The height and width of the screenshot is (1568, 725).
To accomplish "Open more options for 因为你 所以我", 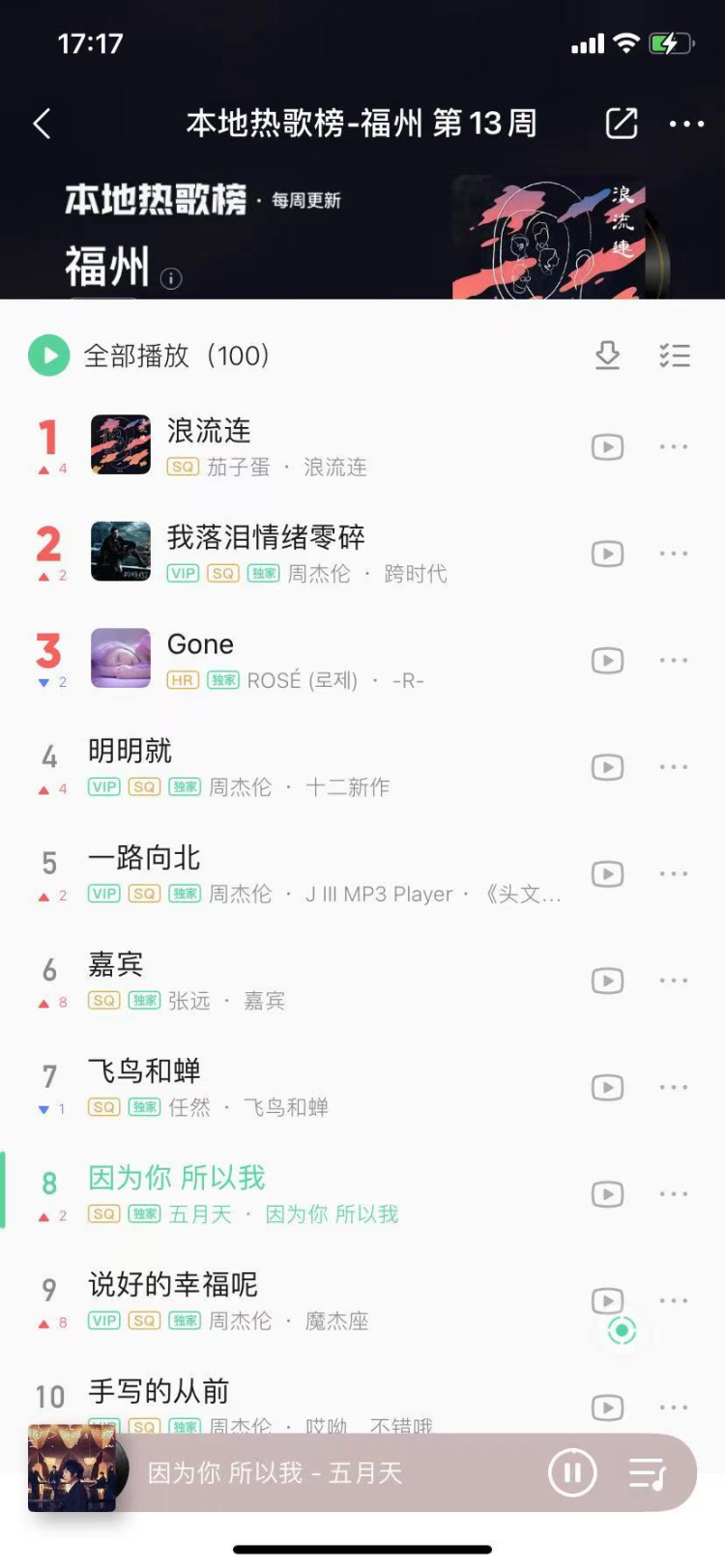I will click(x=673, y=1194).
